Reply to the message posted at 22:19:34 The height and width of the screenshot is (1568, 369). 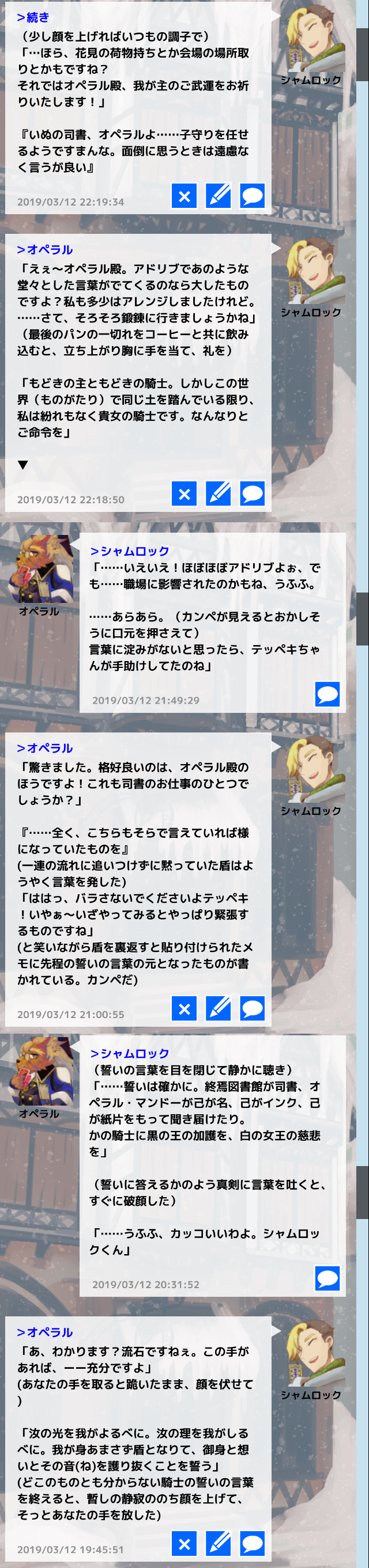[253, 196]
